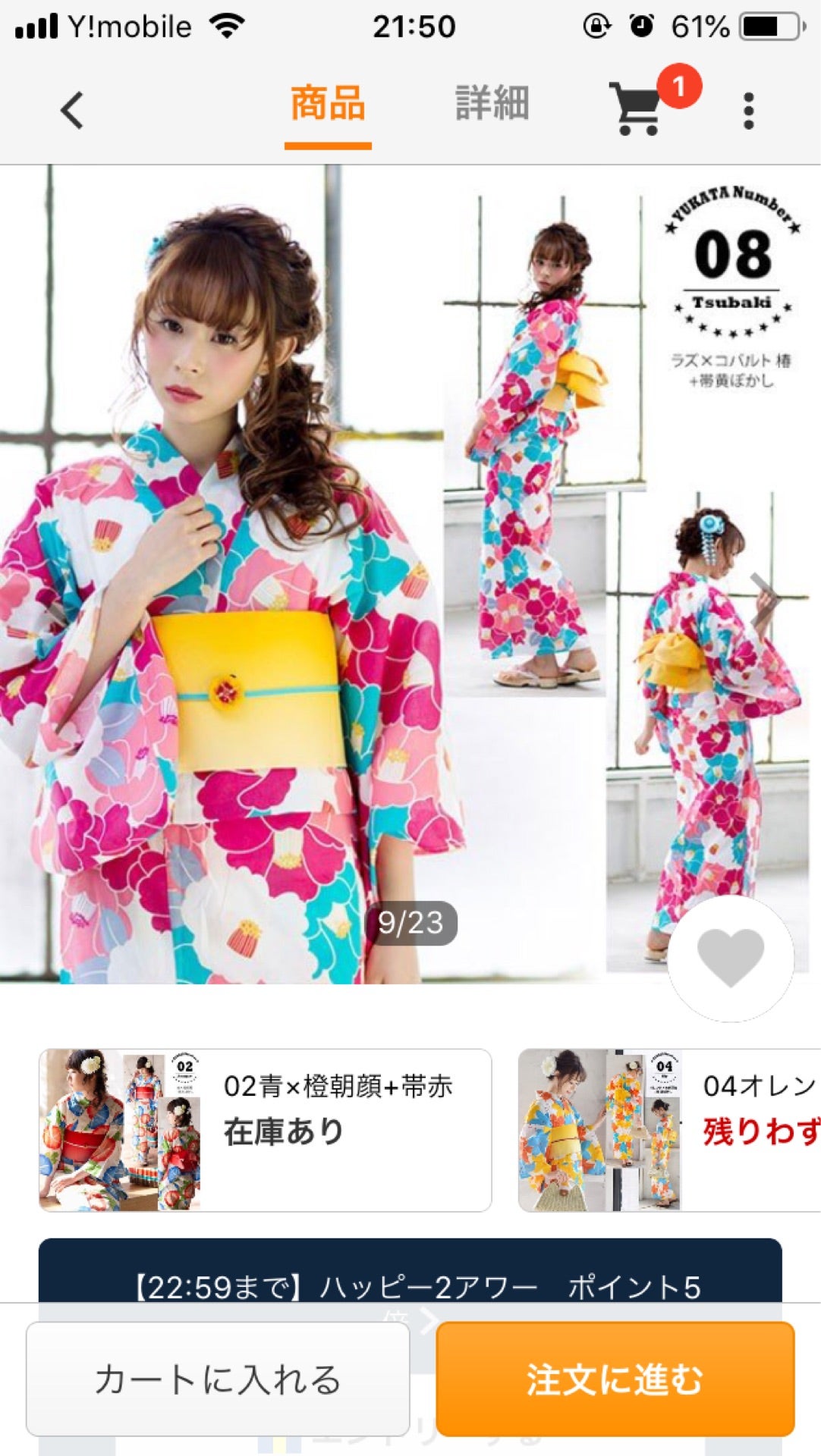Switch to the 詳細 tab
821x1456 pixels.
(492, 104)
